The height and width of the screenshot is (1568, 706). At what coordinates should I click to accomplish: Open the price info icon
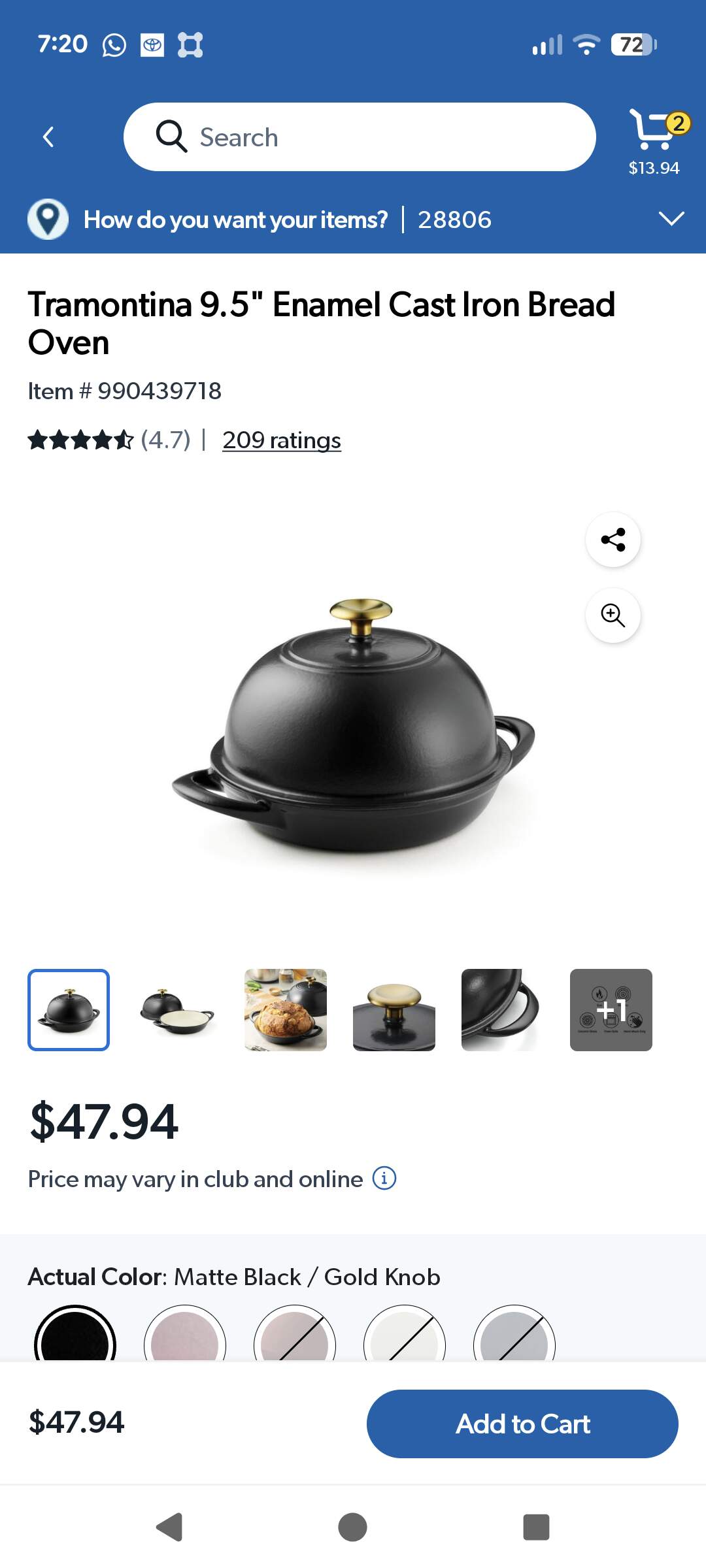384,1179
